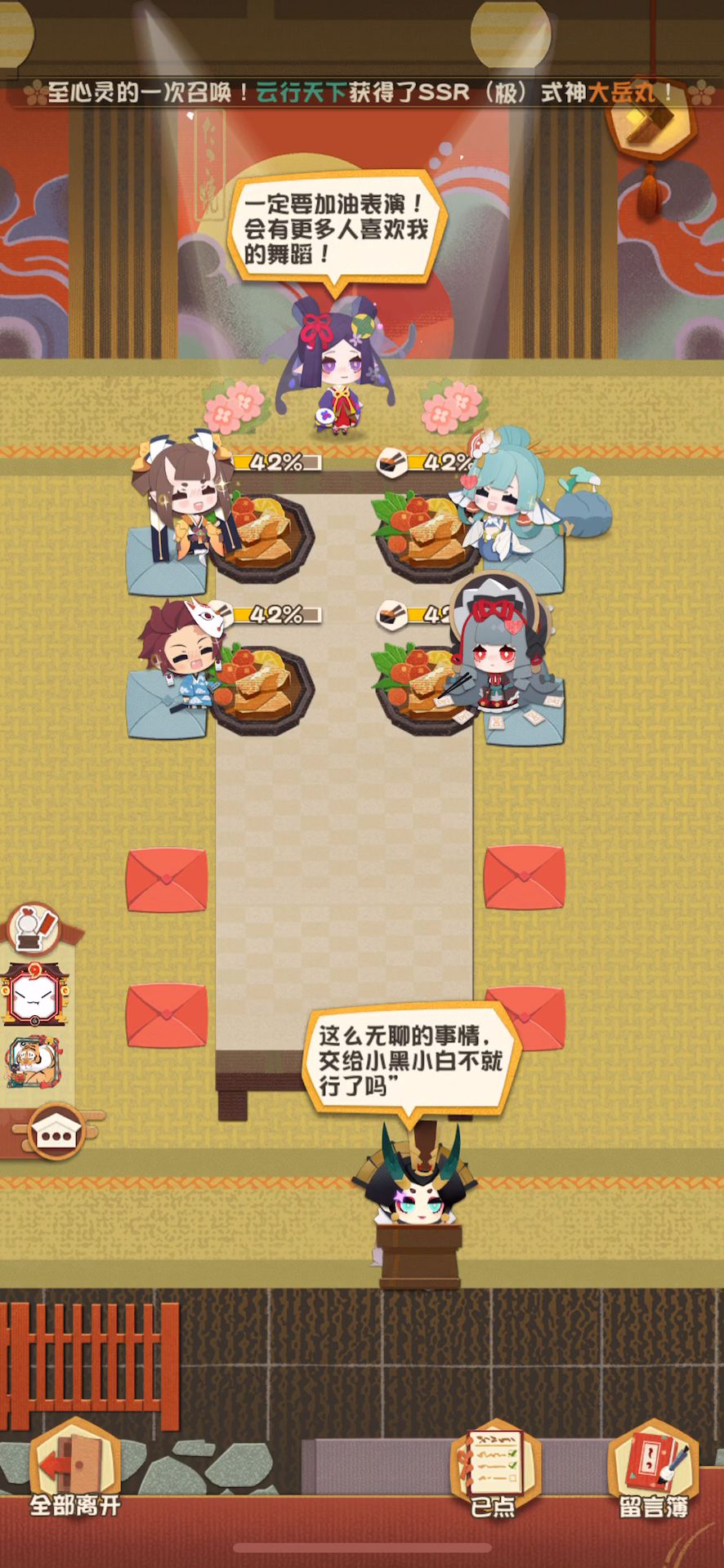Select the empty red cushion seat, upper right
This screenshot has width=724, height=1568.
pyautogui.click(x=525, y=878)
